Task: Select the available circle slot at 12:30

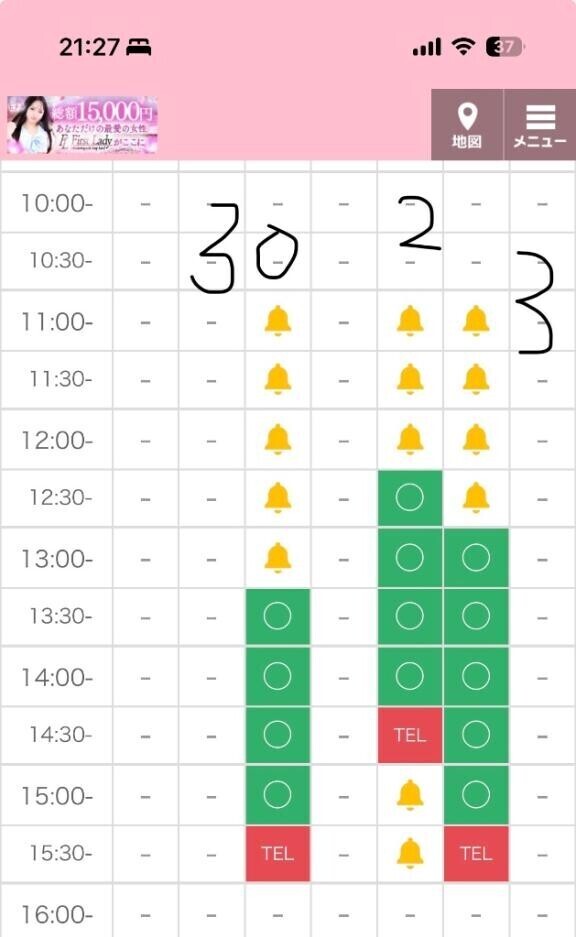Action: pos(410,498)
